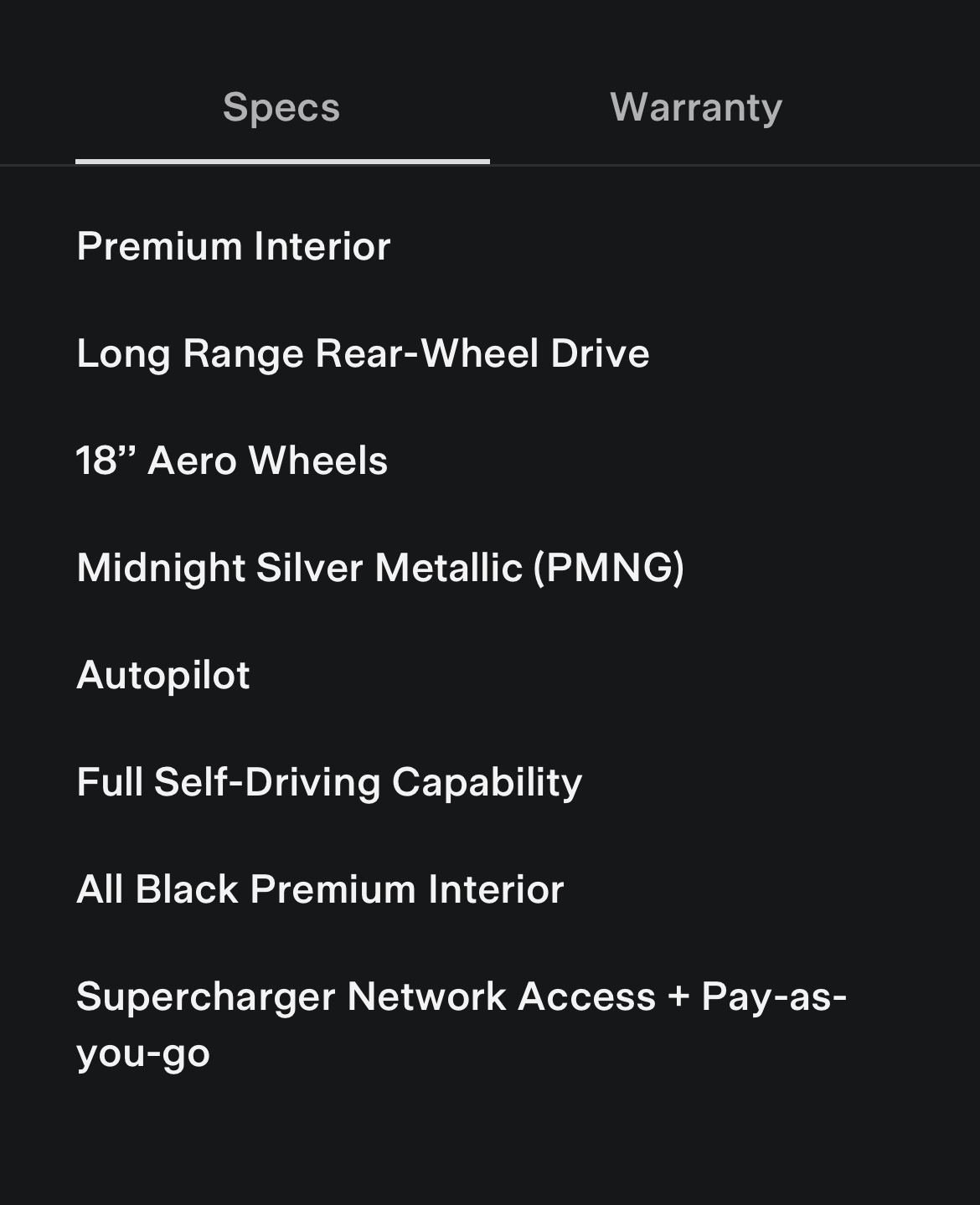Switch to the Warranty tab
The height and width of the screenshot is (1205, 980).
point(696,108)
